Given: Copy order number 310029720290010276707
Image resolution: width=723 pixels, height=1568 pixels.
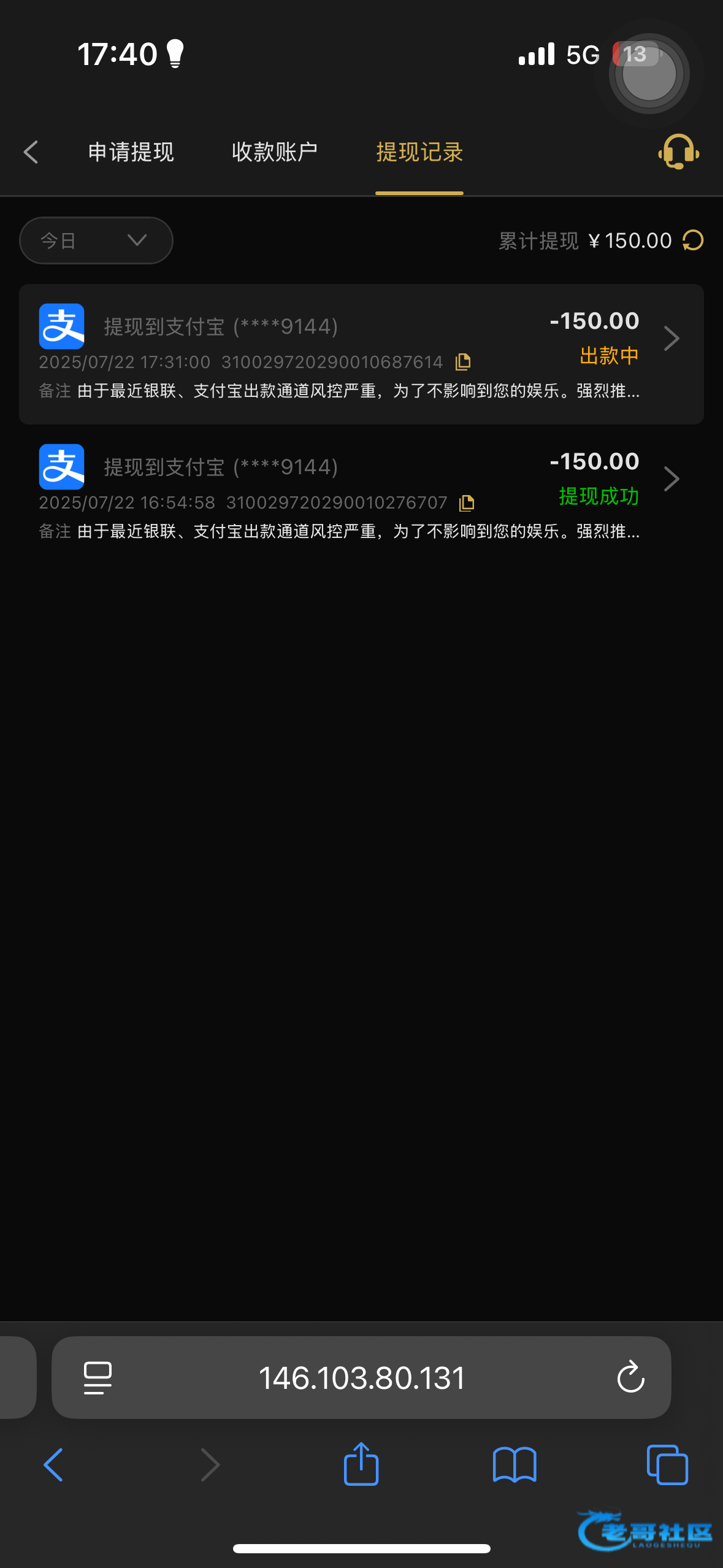Looking at the screenshot, I should tap(467, 503).
